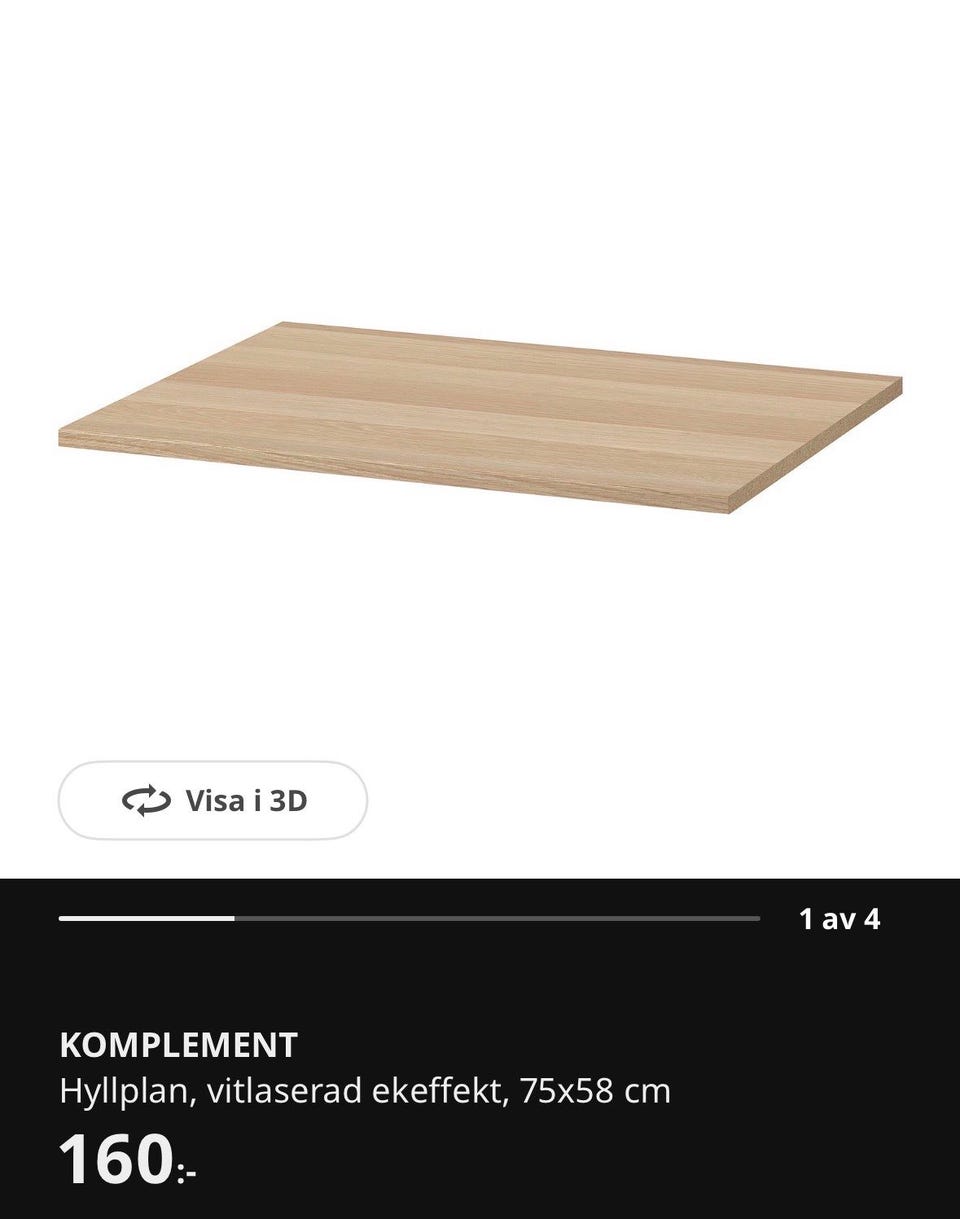View shelf details by tapping KOMPLEMENT heading

[176, 1046]
